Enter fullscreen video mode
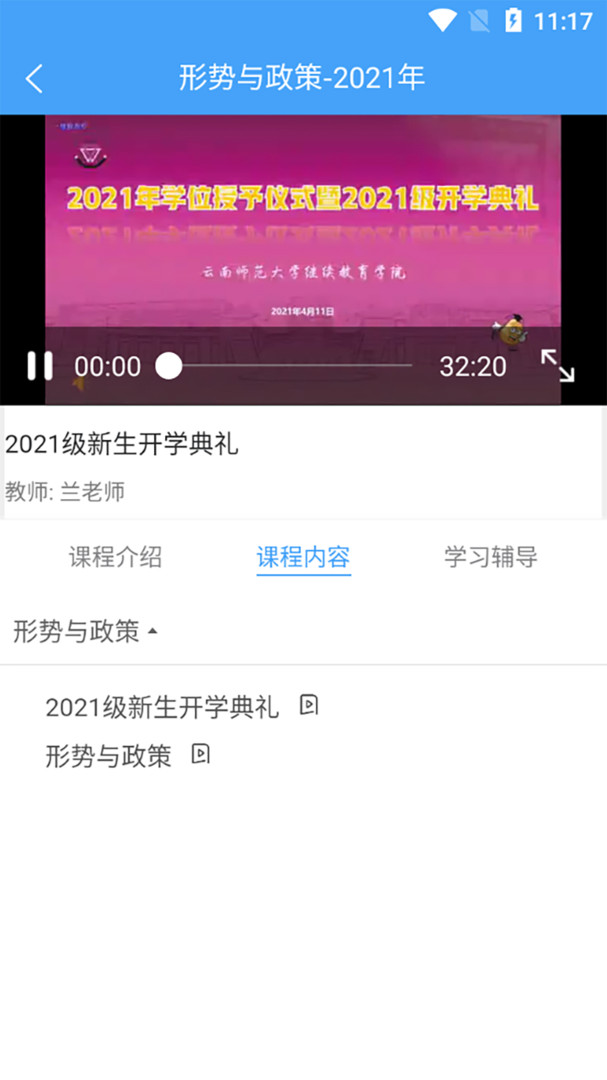Image resolution: width=607 pixels, height=1080 pixels. point(557,366)
